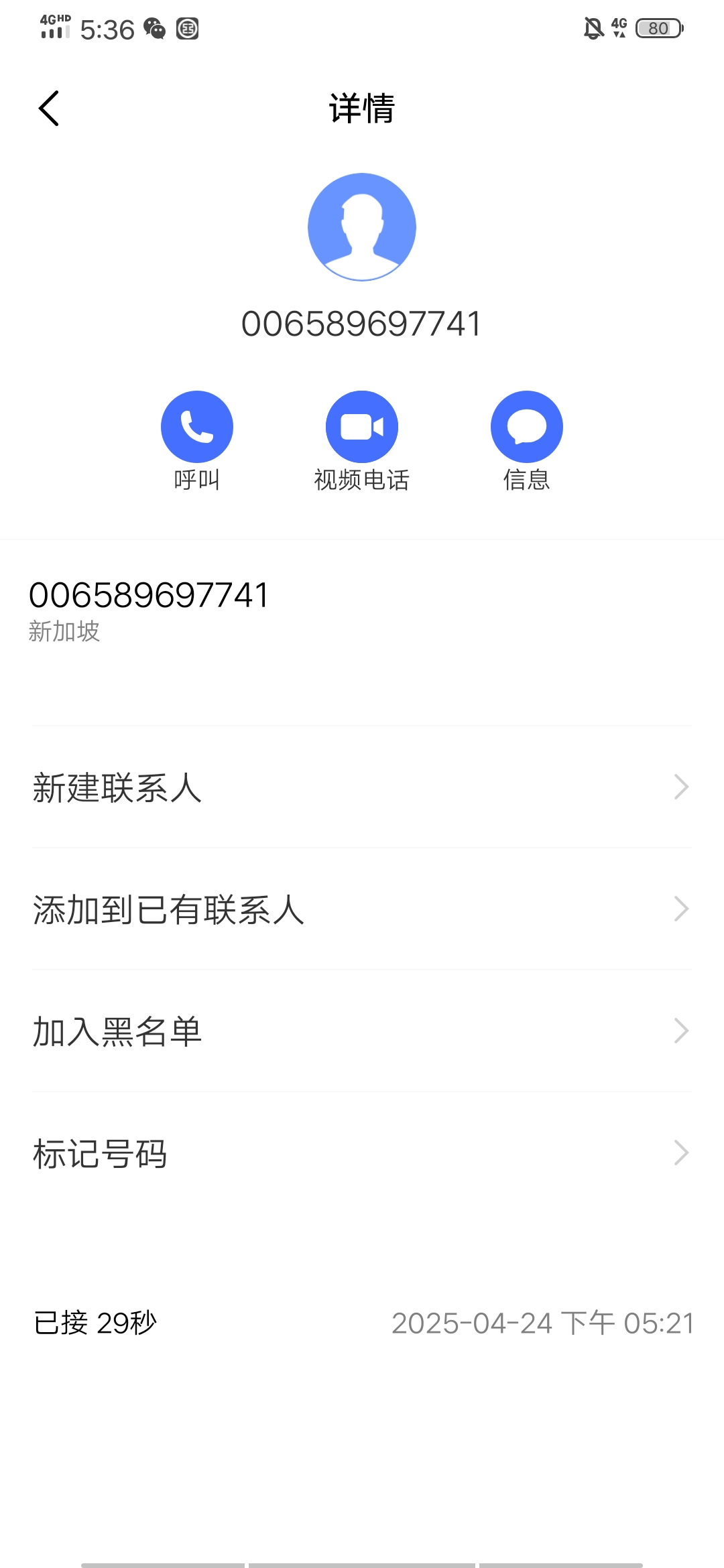Add number to blacklist via 加入黑名单
This screenshot has width=724, height=1568.
coord(362,1031)
